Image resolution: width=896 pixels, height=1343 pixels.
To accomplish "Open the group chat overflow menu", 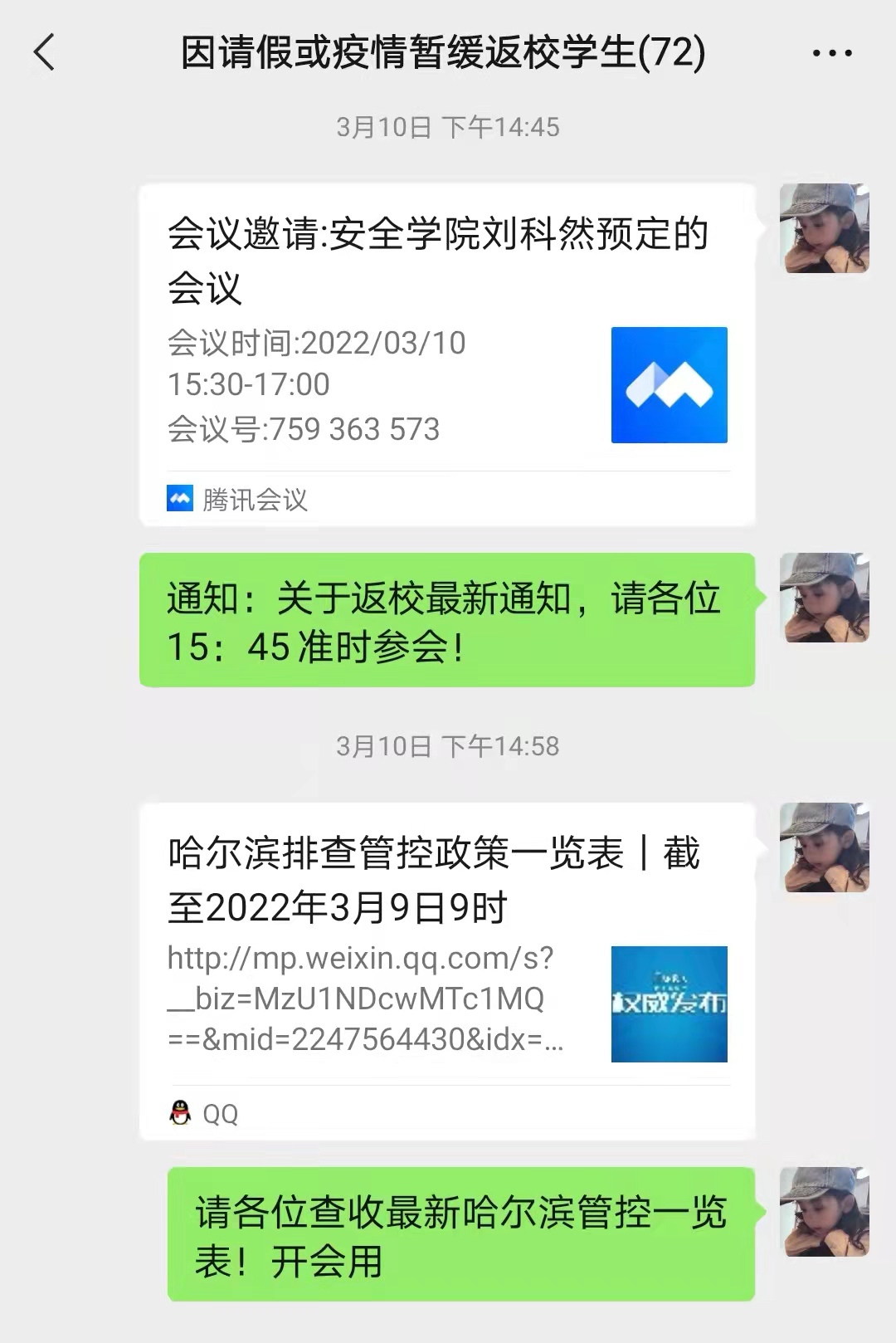I will (x=831, y=53).
